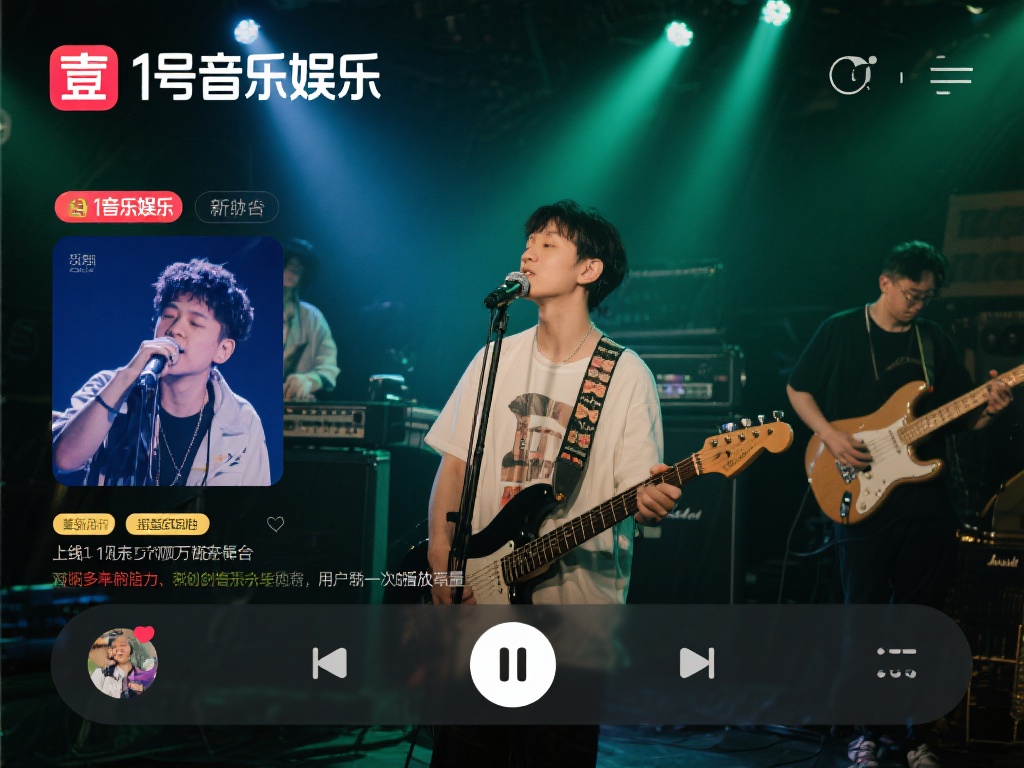Tap the second yellow tag under the cover

[x=168, y=524]
